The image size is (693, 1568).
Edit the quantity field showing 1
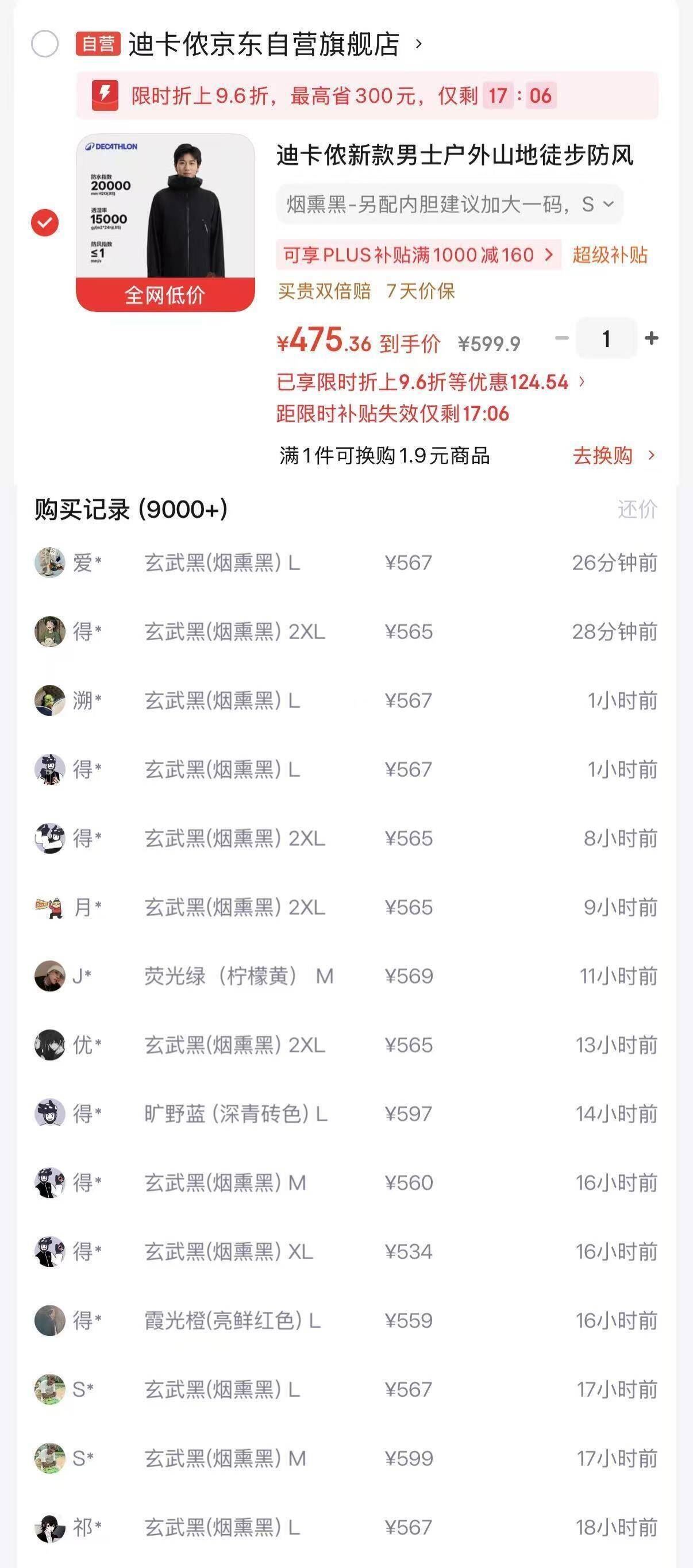(606, 338)
